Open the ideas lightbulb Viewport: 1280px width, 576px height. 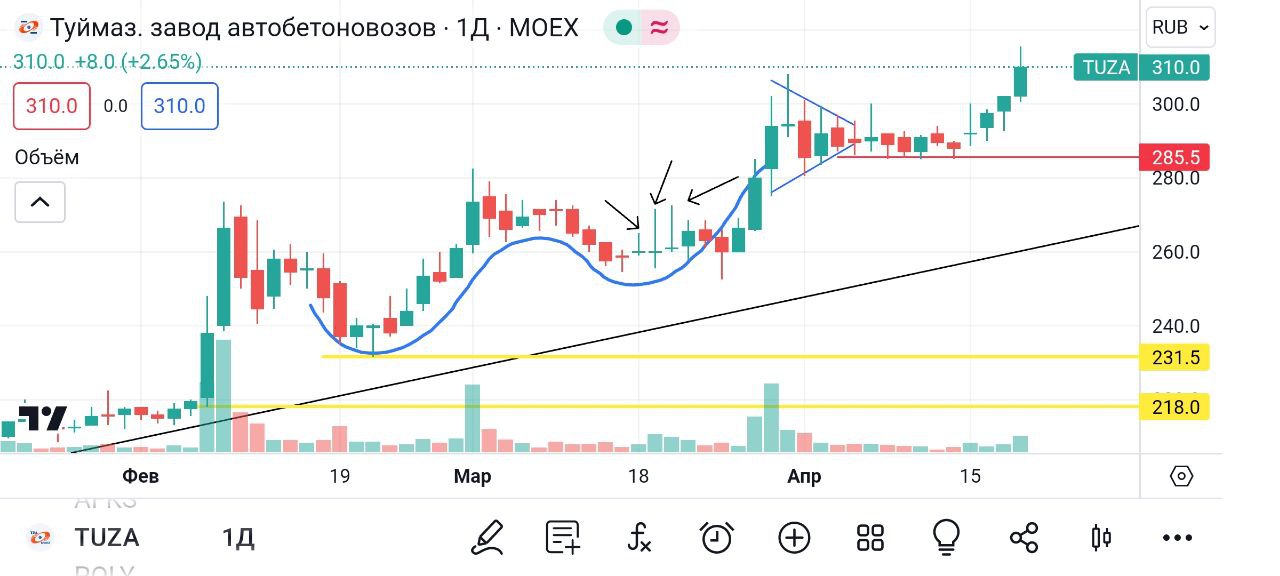pyautogui.click(x=946, y=538)
